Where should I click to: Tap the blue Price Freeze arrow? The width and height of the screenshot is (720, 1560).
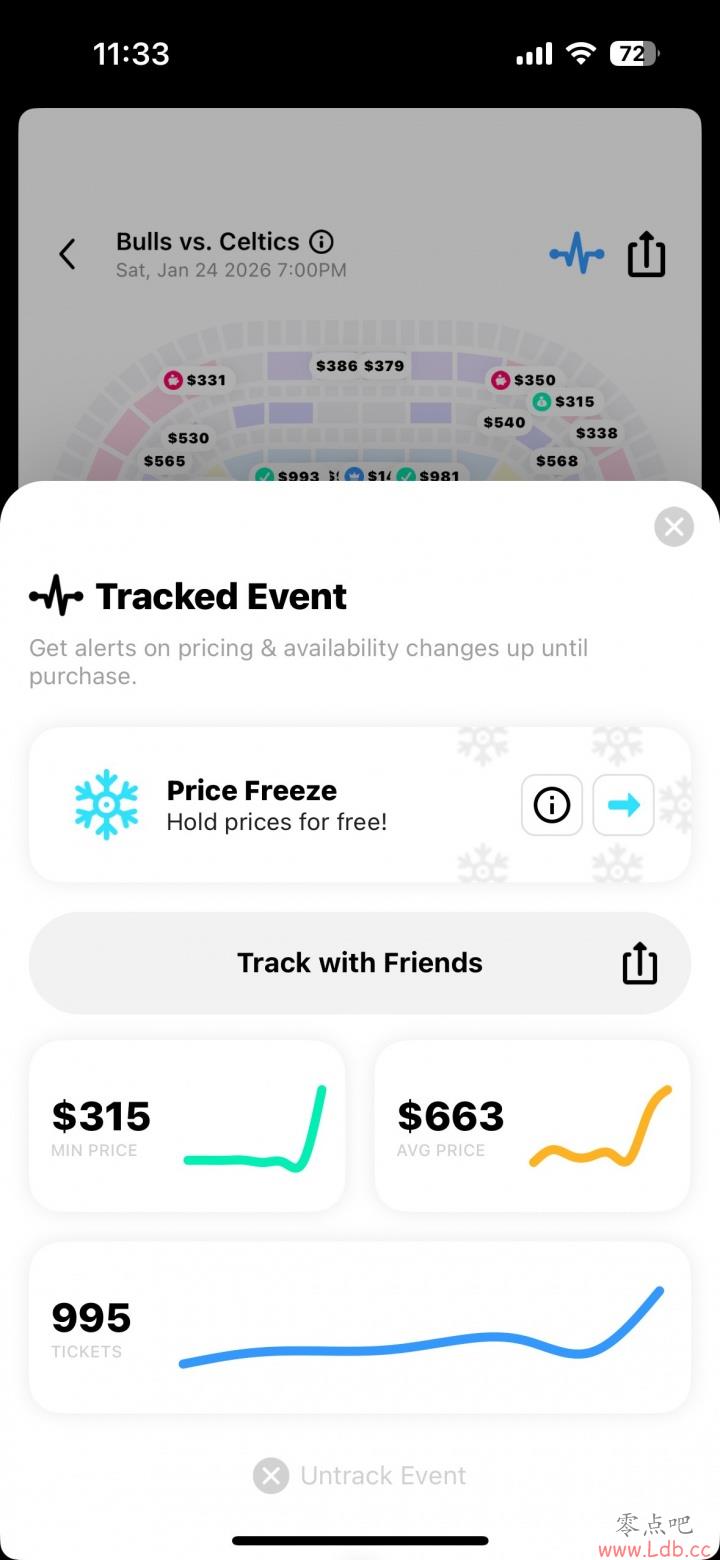pyautogui.click(x=624, y=805)
